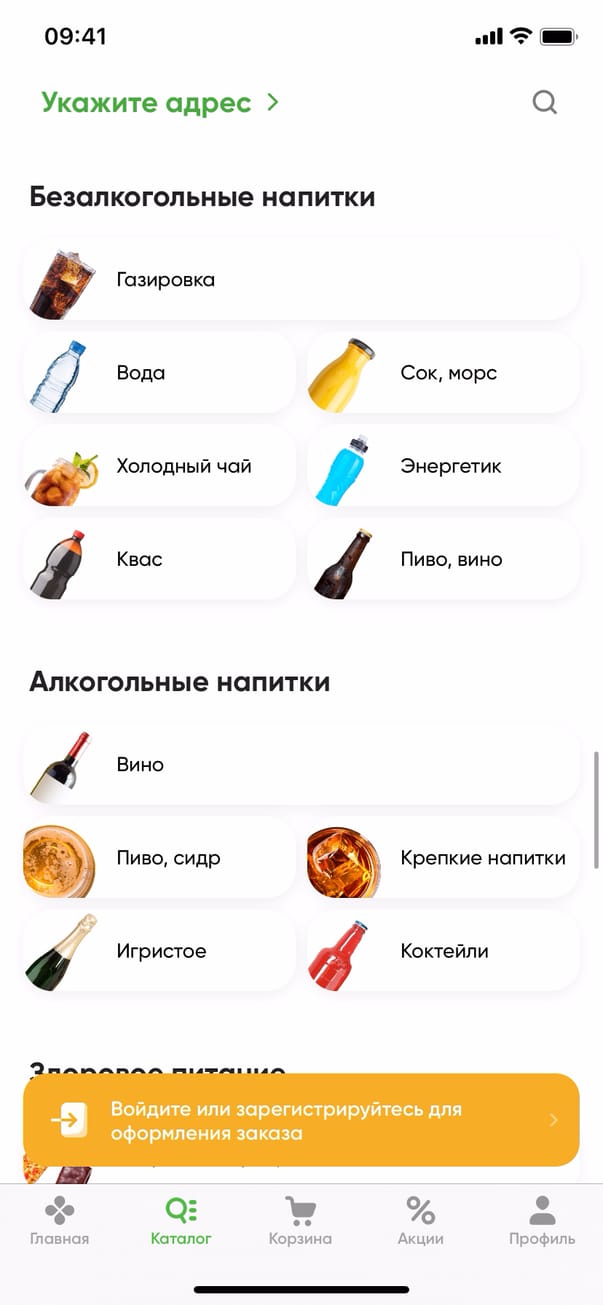Switch to the Главная tab
603x1305 pixels.
(x=60, y=1221)
